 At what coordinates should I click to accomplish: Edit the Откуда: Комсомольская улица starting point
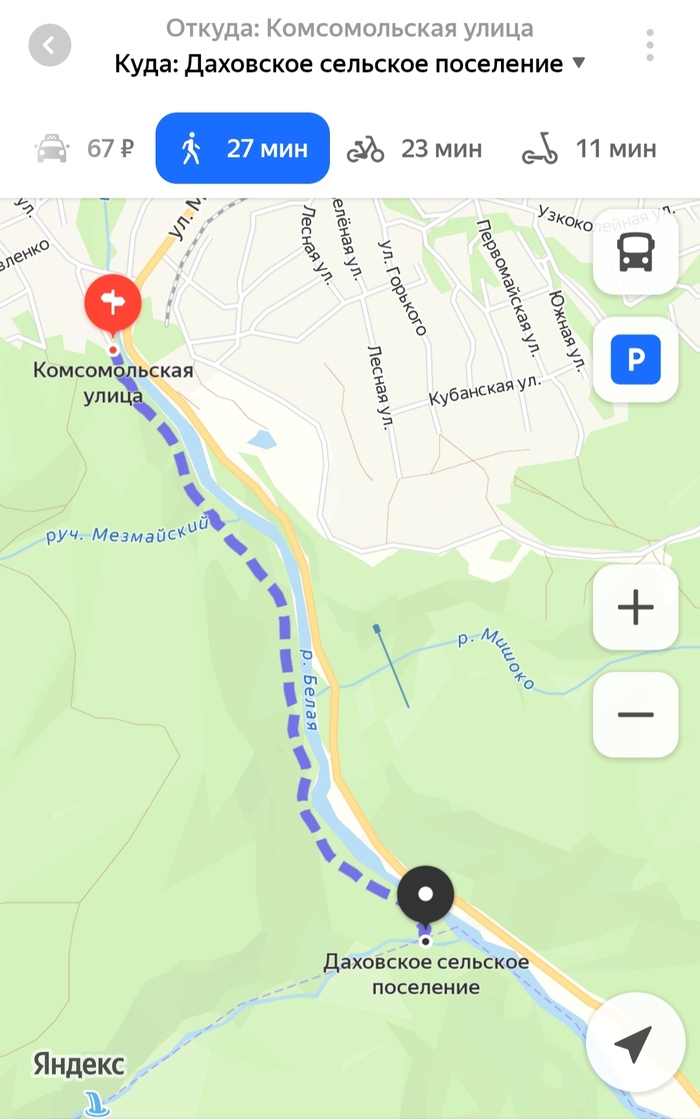349,29
